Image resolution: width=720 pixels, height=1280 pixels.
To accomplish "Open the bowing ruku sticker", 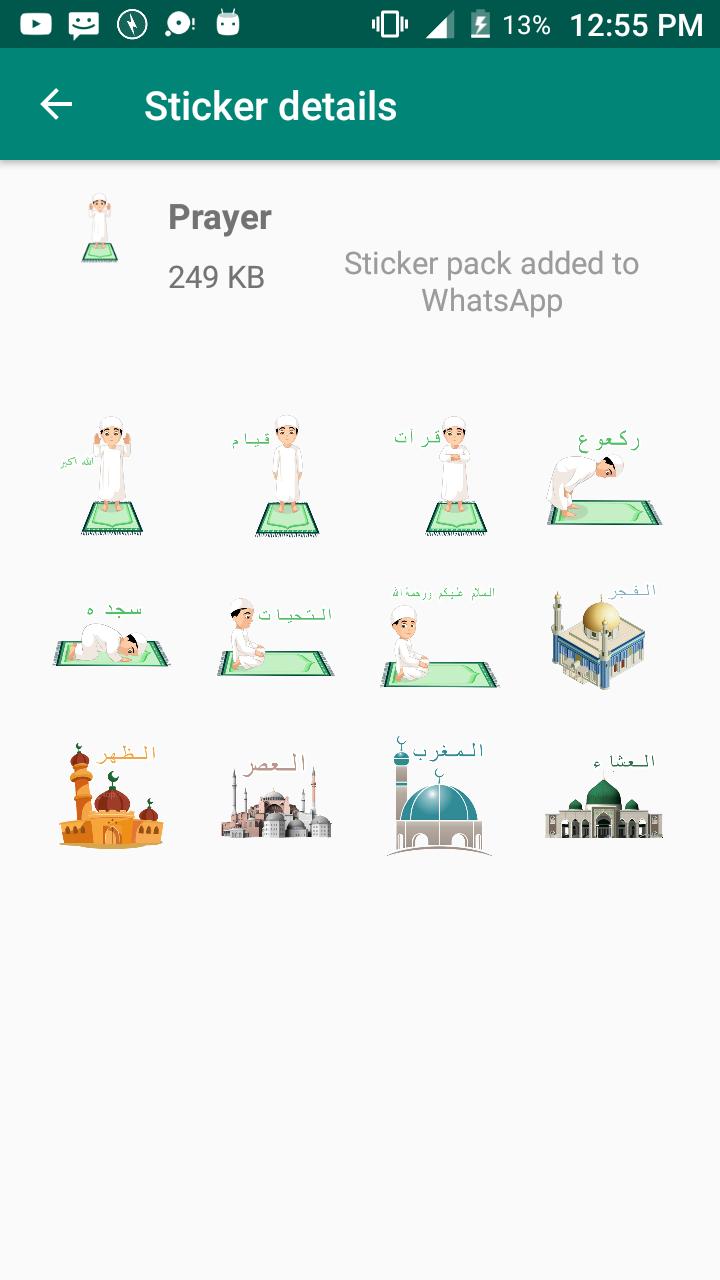I will tap(602, 480).
